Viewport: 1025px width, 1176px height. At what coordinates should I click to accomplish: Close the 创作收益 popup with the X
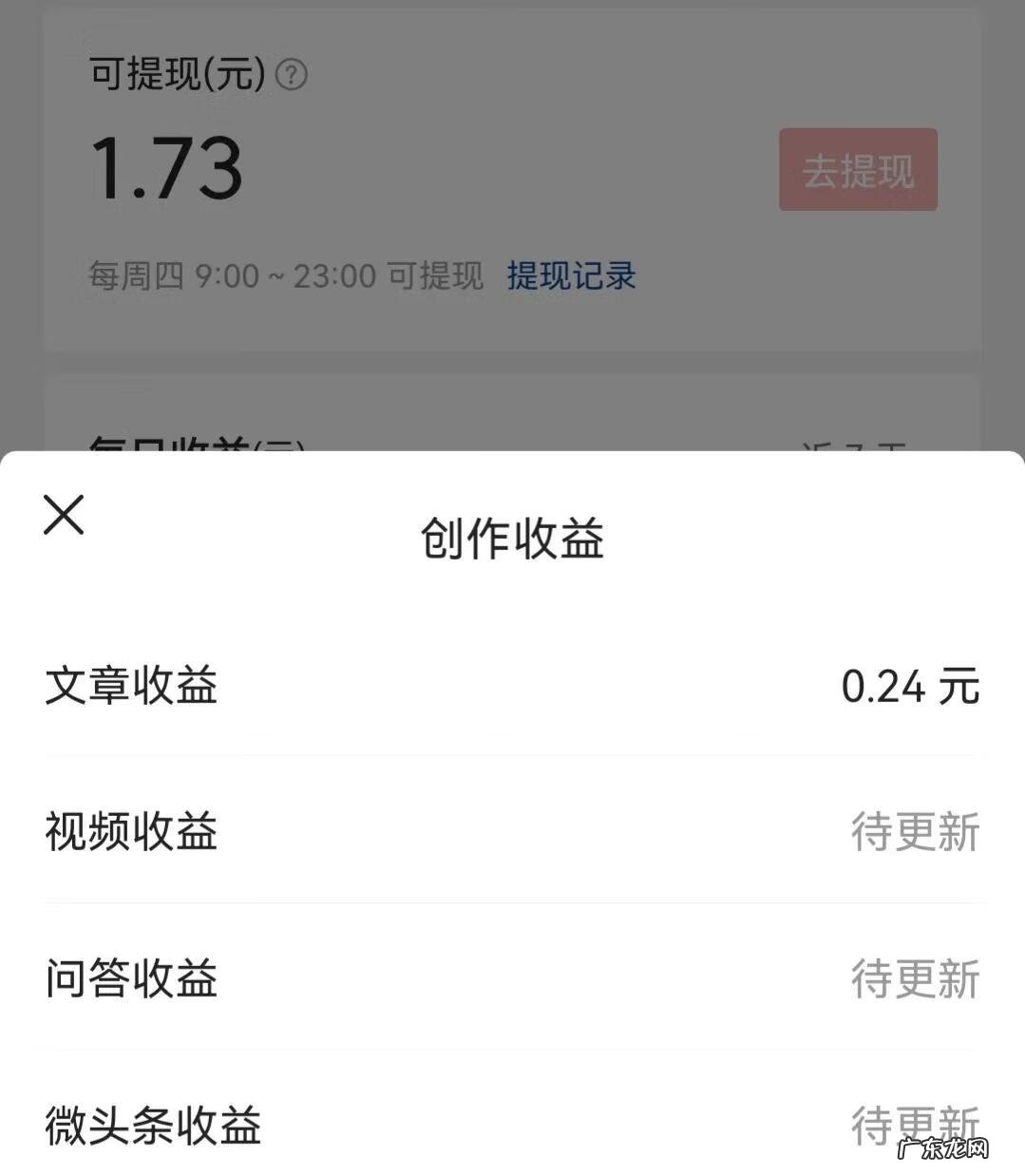point(63,516)
